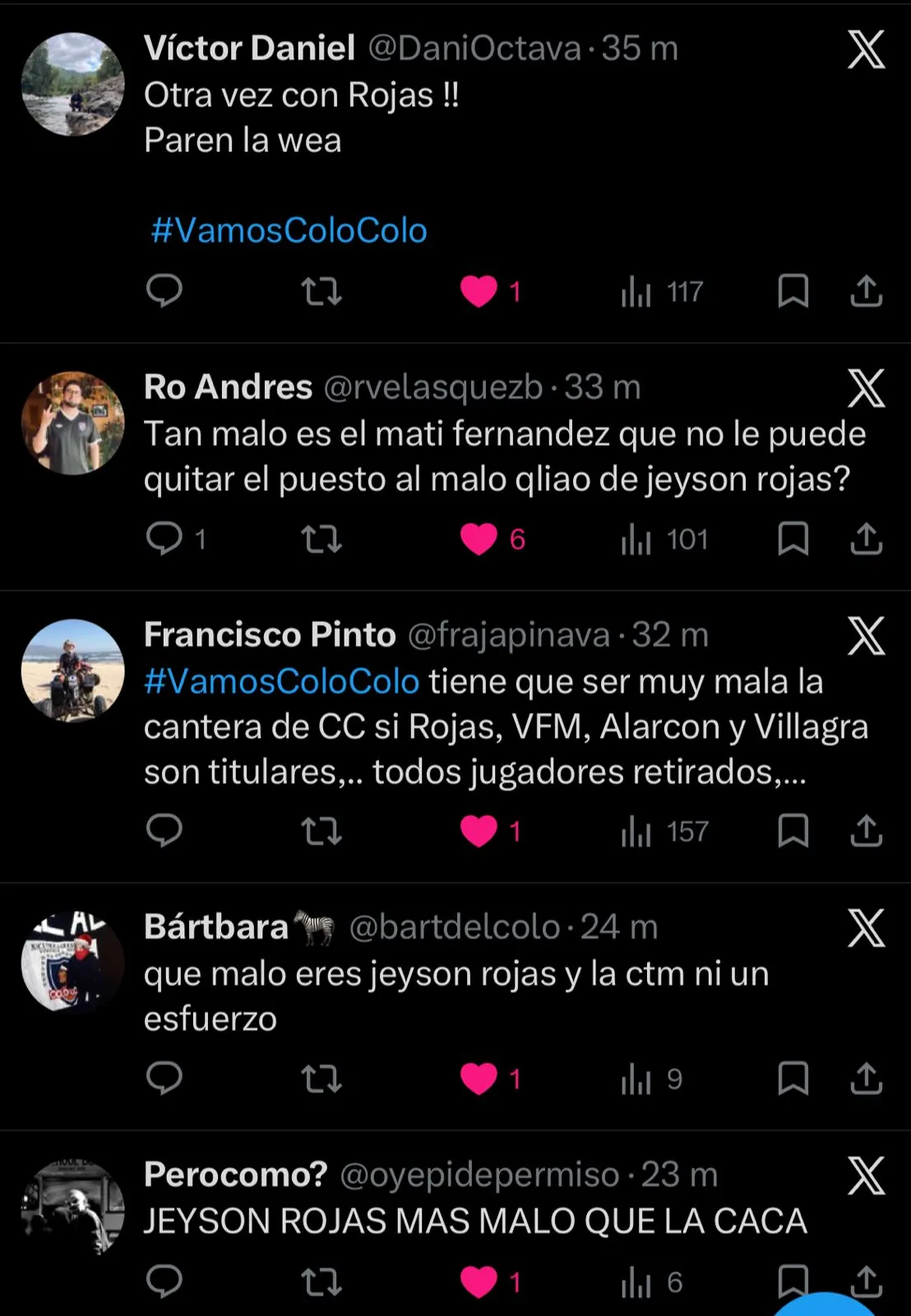This screenshot has width=911, height=1316.
Task: Reply to Víctor Daniel's tweet
Action: 164,291
